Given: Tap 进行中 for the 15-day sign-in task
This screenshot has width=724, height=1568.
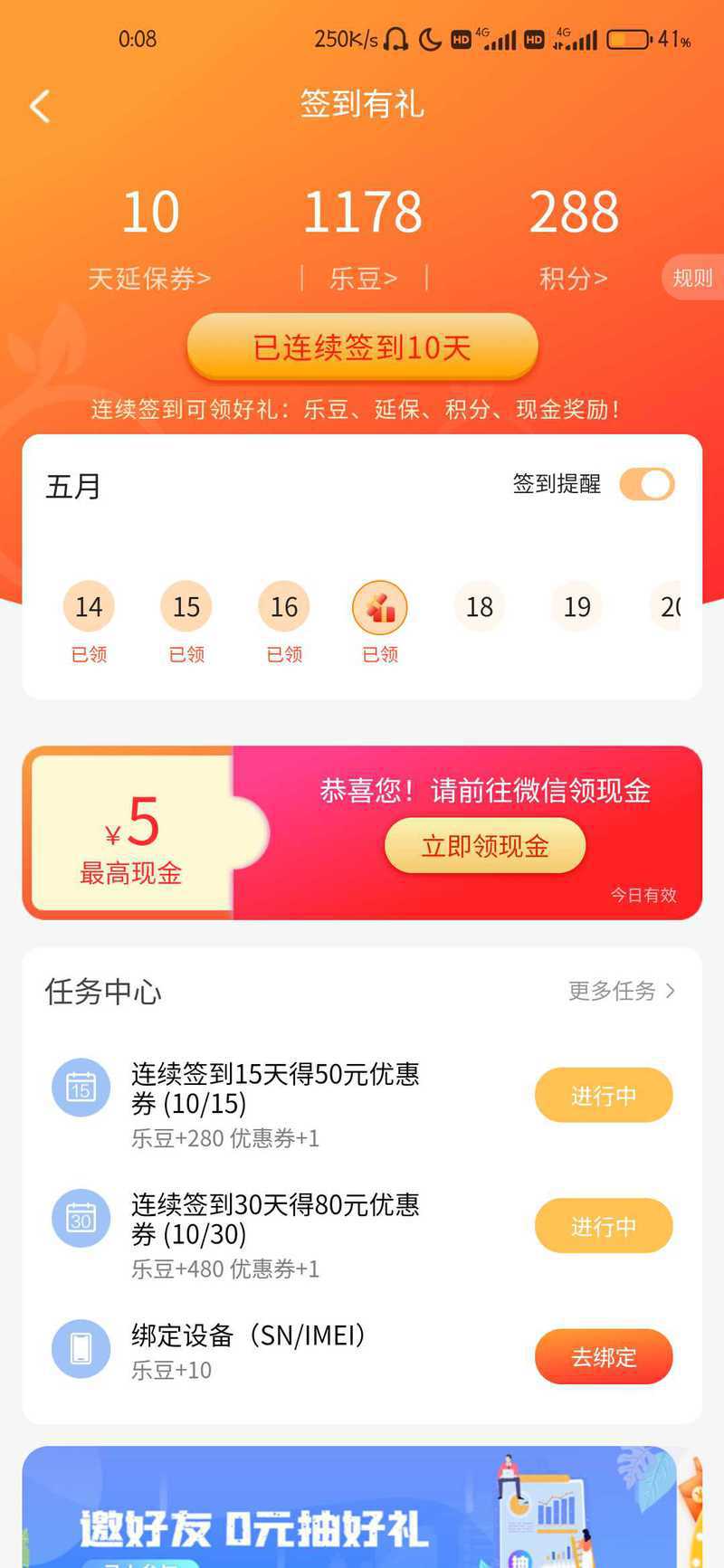Looking at the screenshot, I should (604, 1096).
